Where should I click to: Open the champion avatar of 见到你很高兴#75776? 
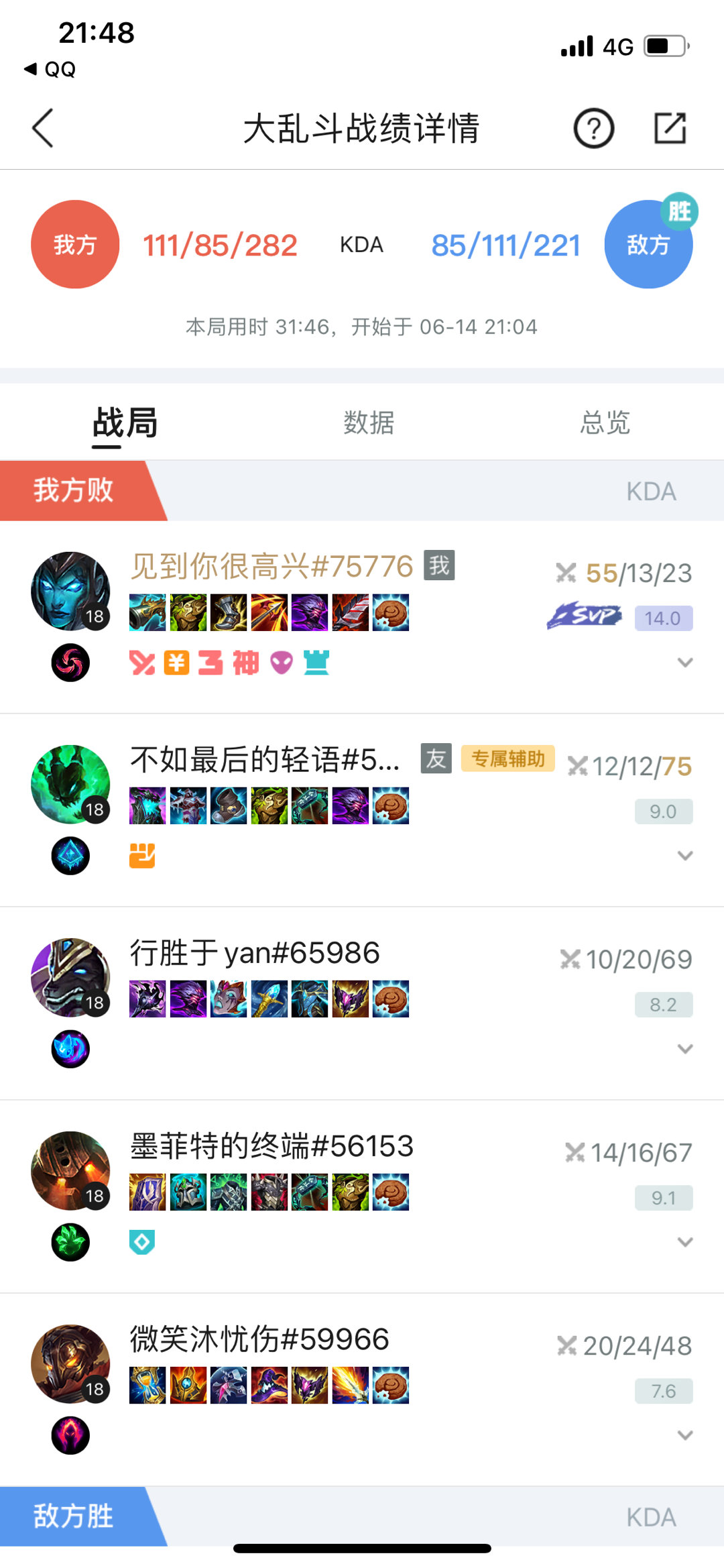tap(70, 591)
